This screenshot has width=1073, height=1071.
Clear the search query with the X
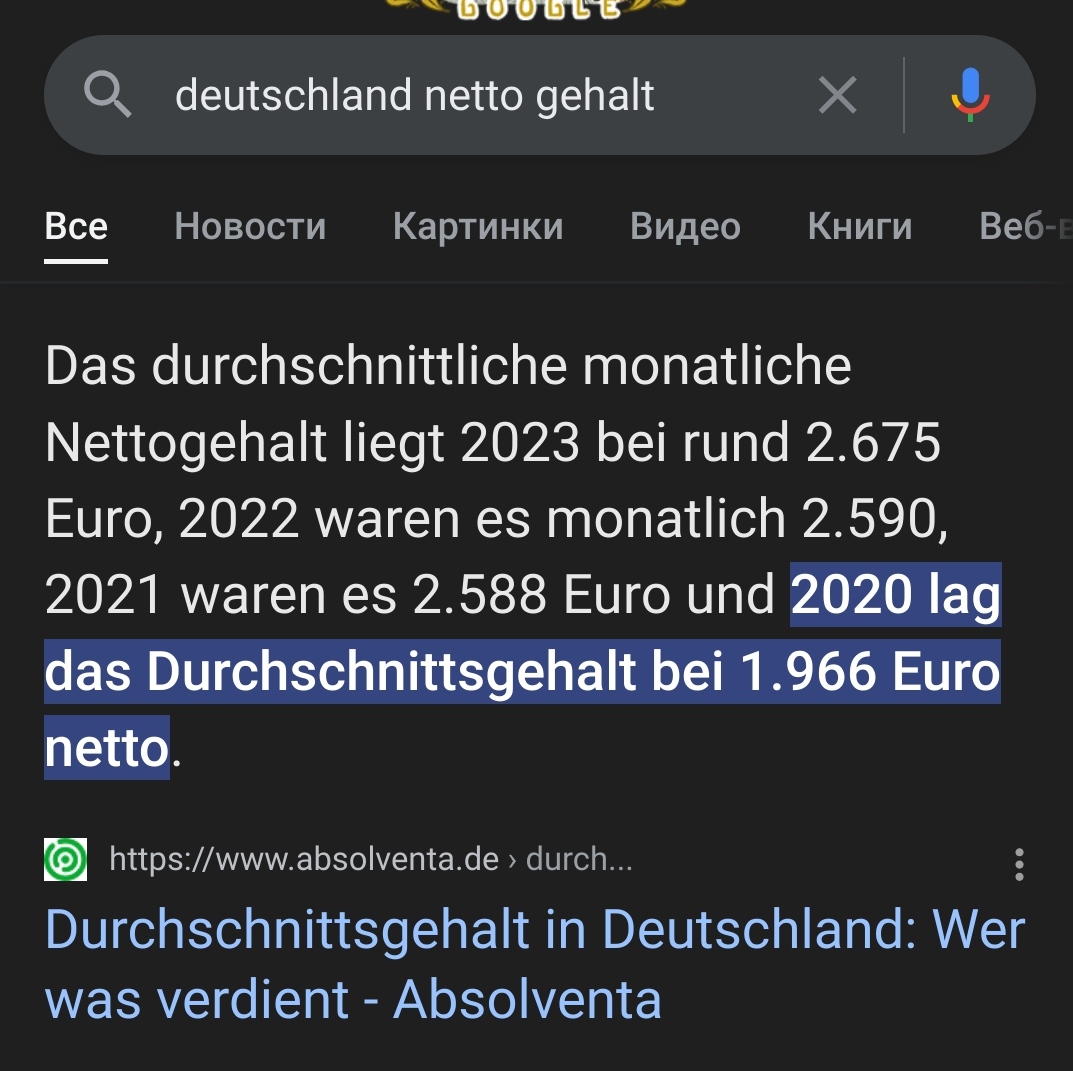[x=837, y=96]
